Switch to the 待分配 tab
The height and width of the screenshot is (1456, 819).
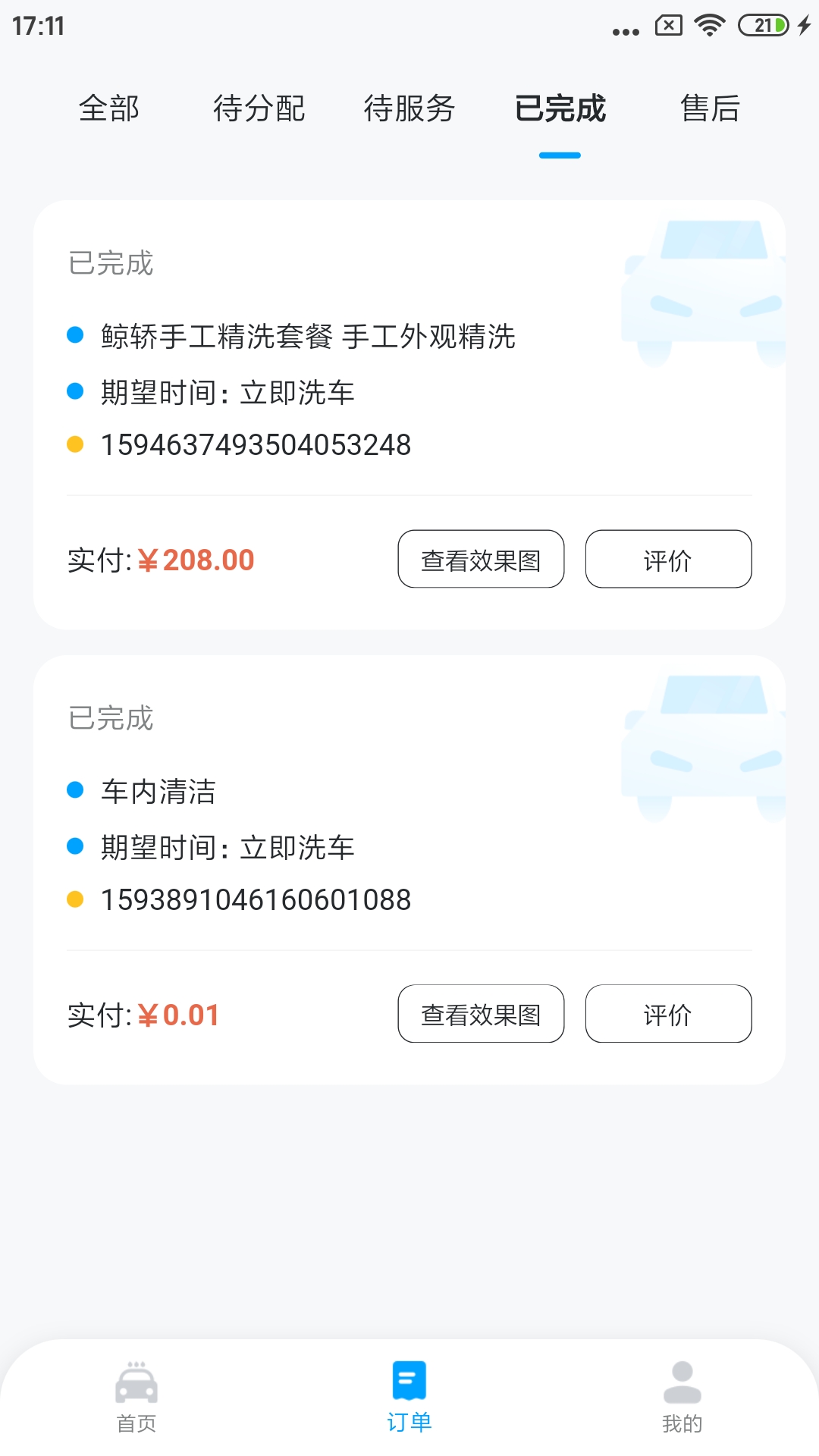[x=259, y=110]
